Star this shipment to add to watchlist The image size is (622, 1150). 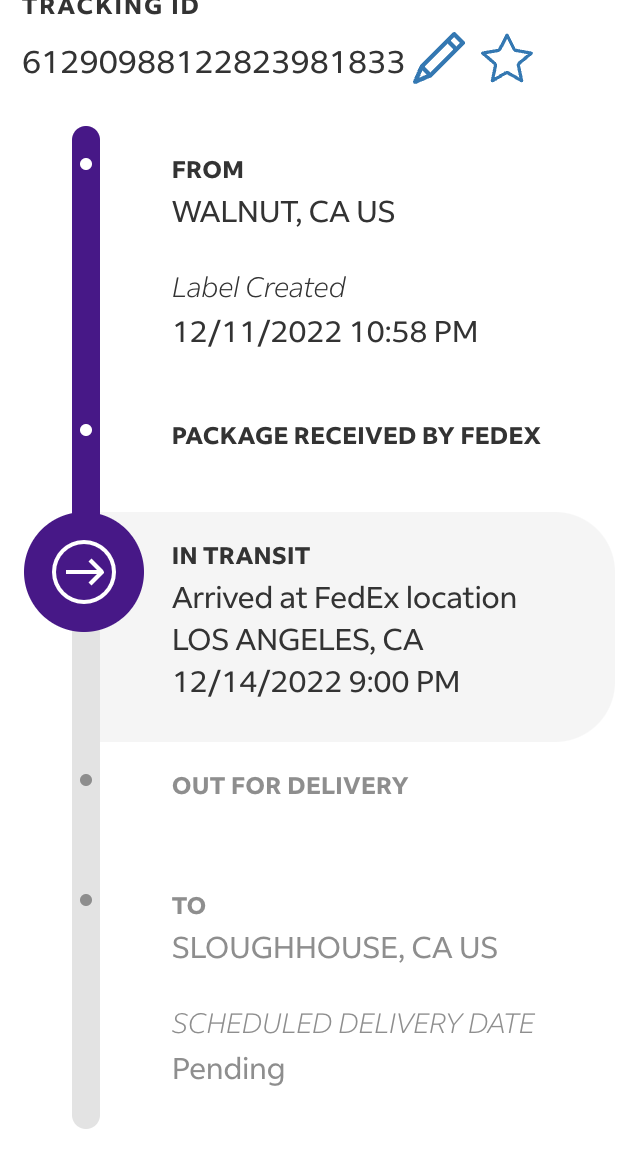tap(506, 60)
